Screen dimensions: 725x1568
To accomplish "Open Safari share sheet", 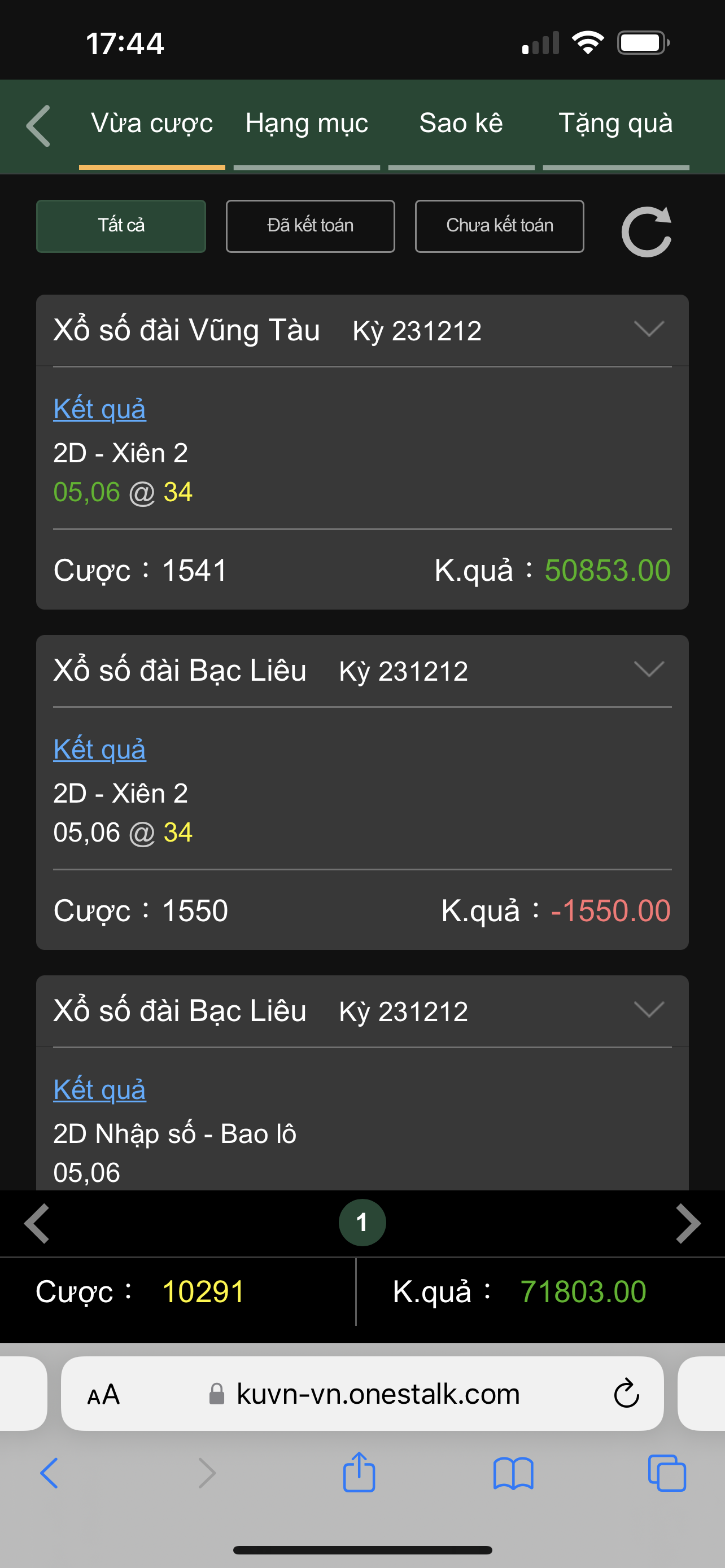I will (359, 1472).
